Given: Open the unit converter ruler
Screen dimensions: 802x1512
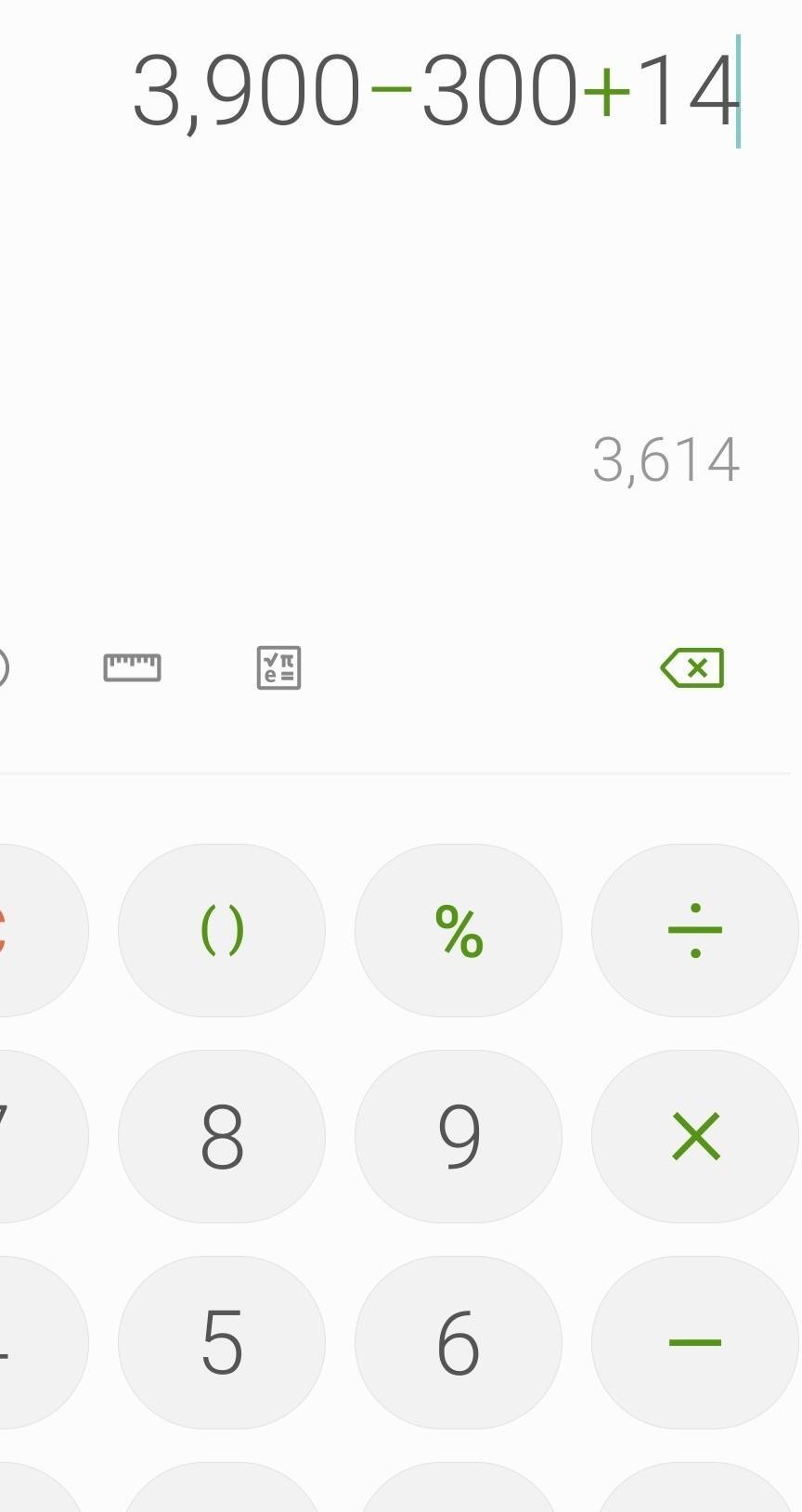Looking at the screenshot, I should 132,667.
